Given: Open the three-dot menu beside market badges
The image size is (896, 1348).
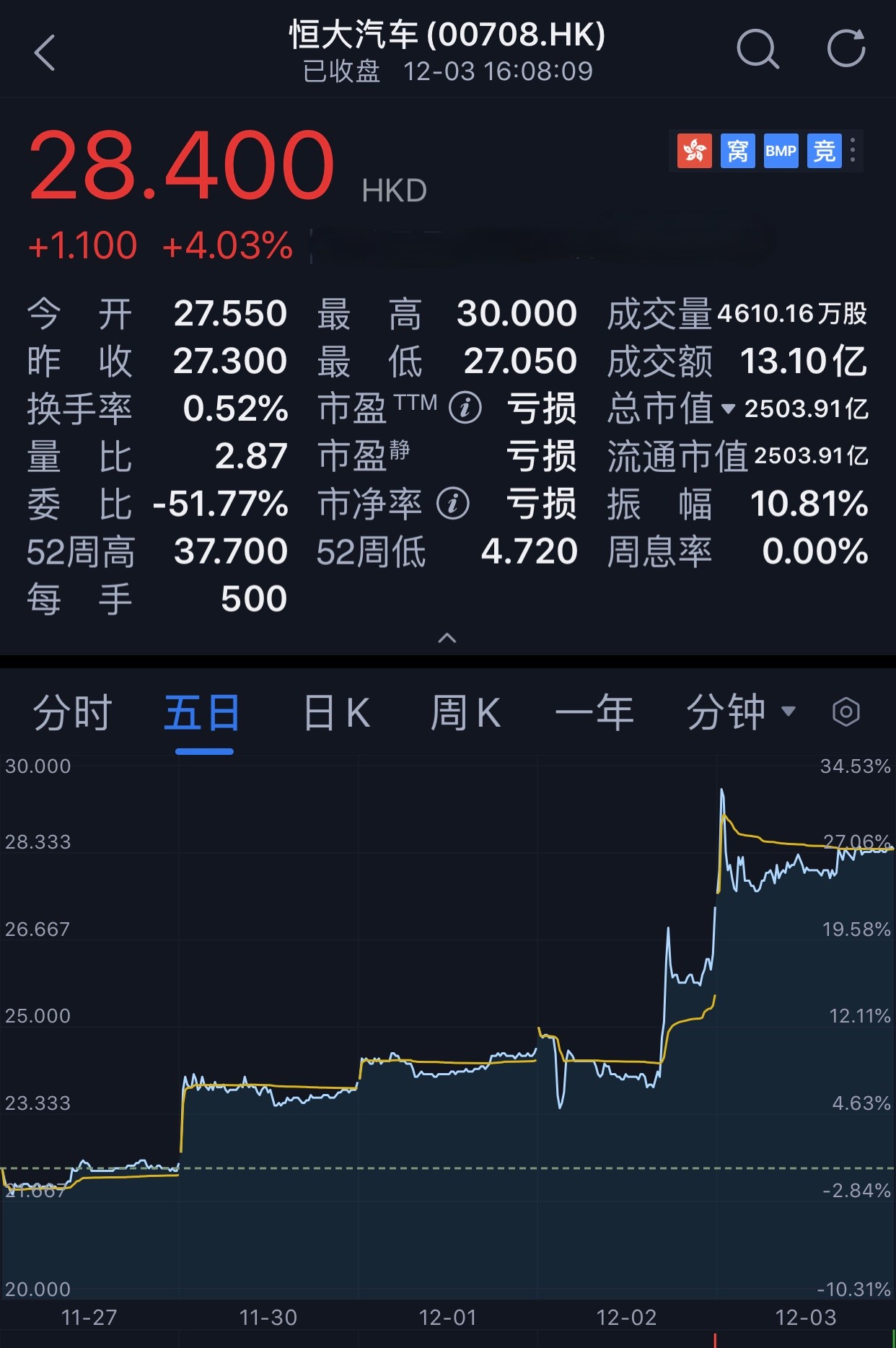Looking at the screenshot, I should coord(853,150).
